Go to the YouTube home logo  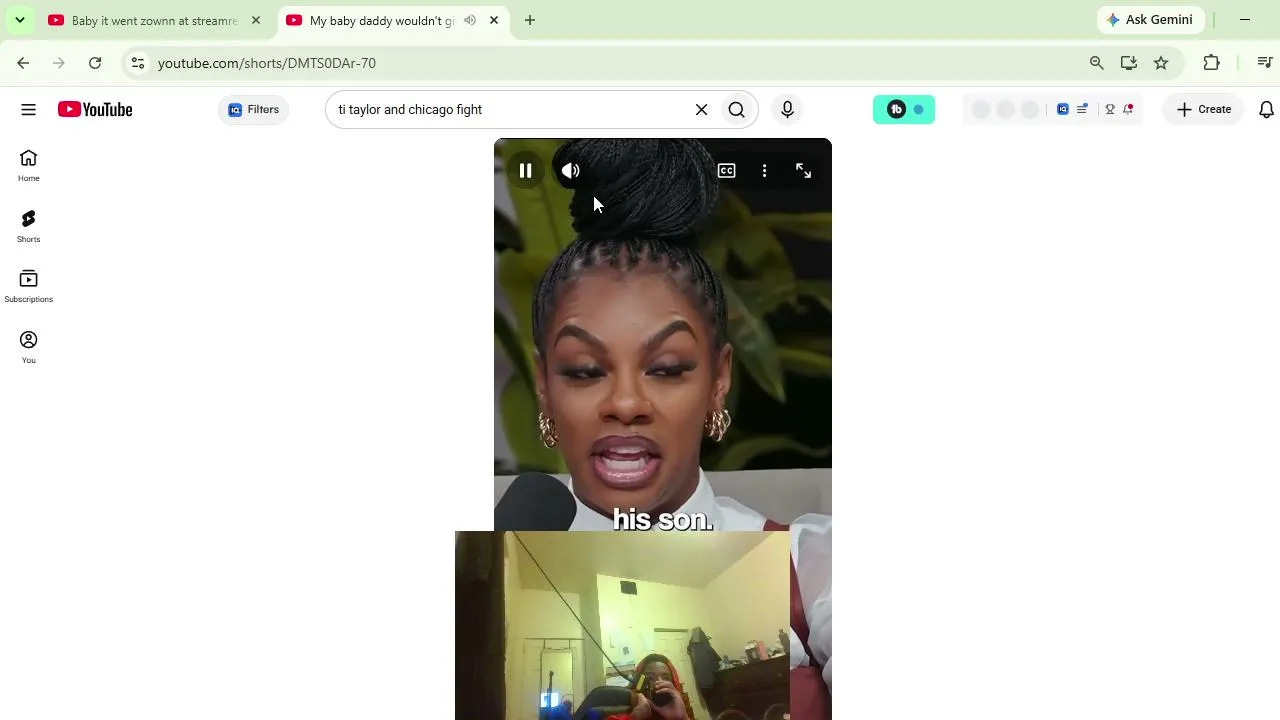[x=95, y=110]
